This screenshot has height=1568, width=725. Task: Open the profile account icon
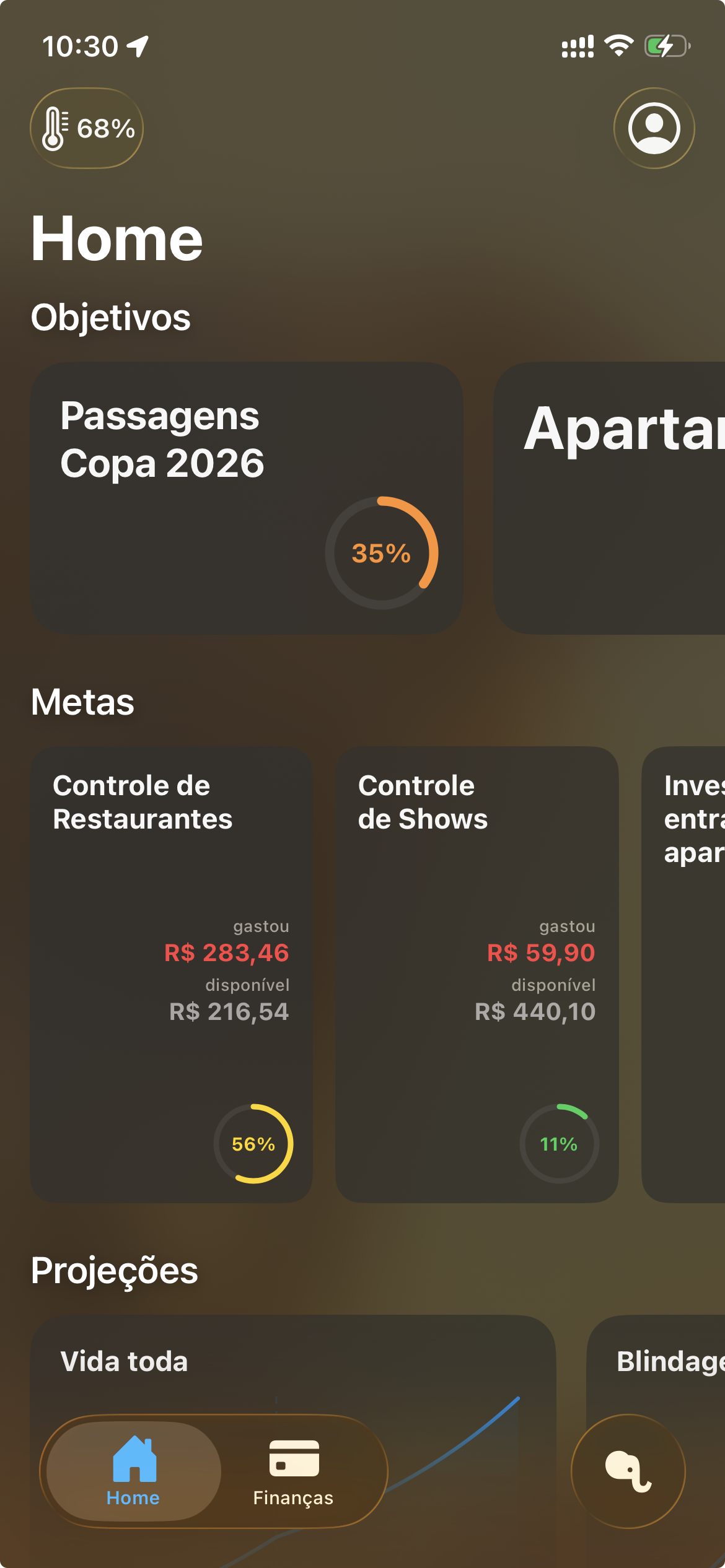click(654, 128)
